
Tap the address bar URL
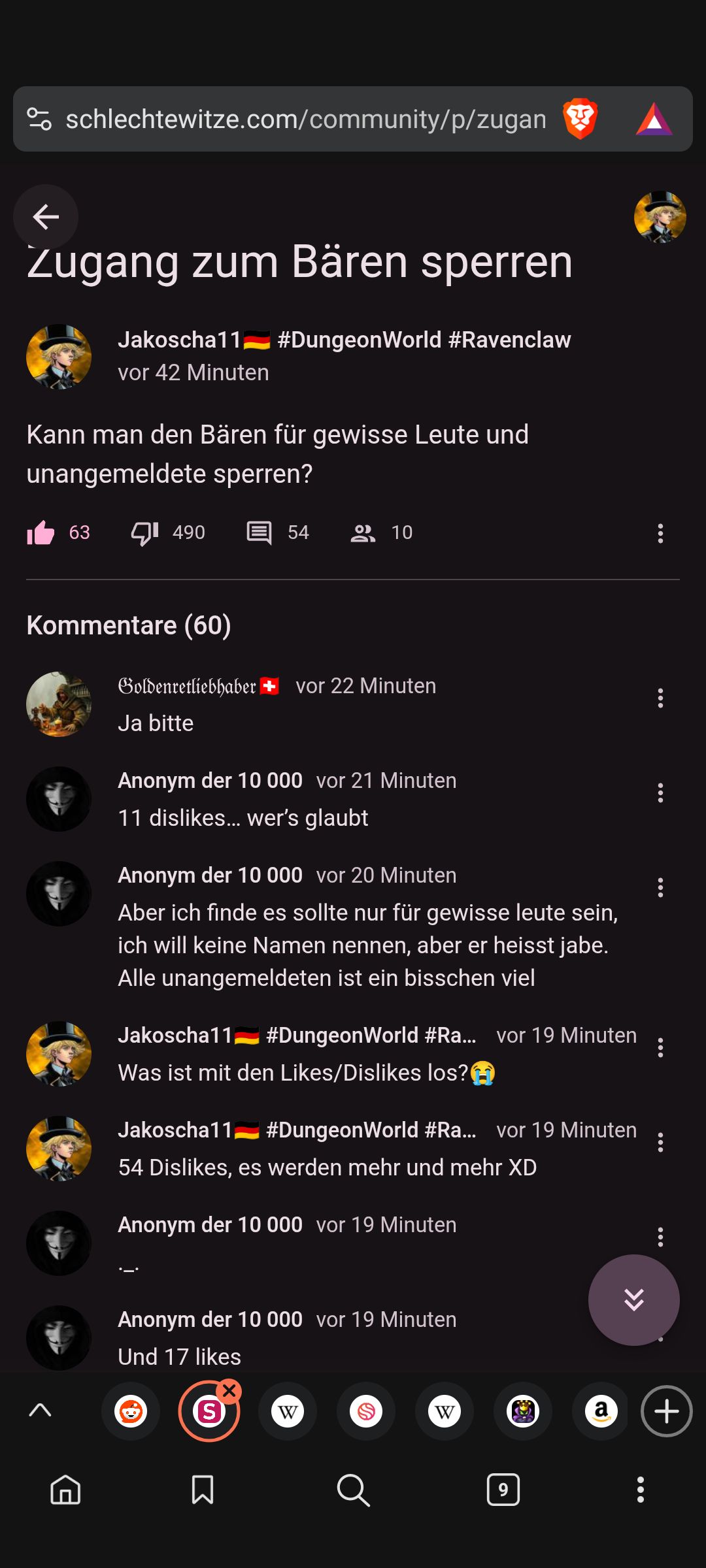(305, 120)
